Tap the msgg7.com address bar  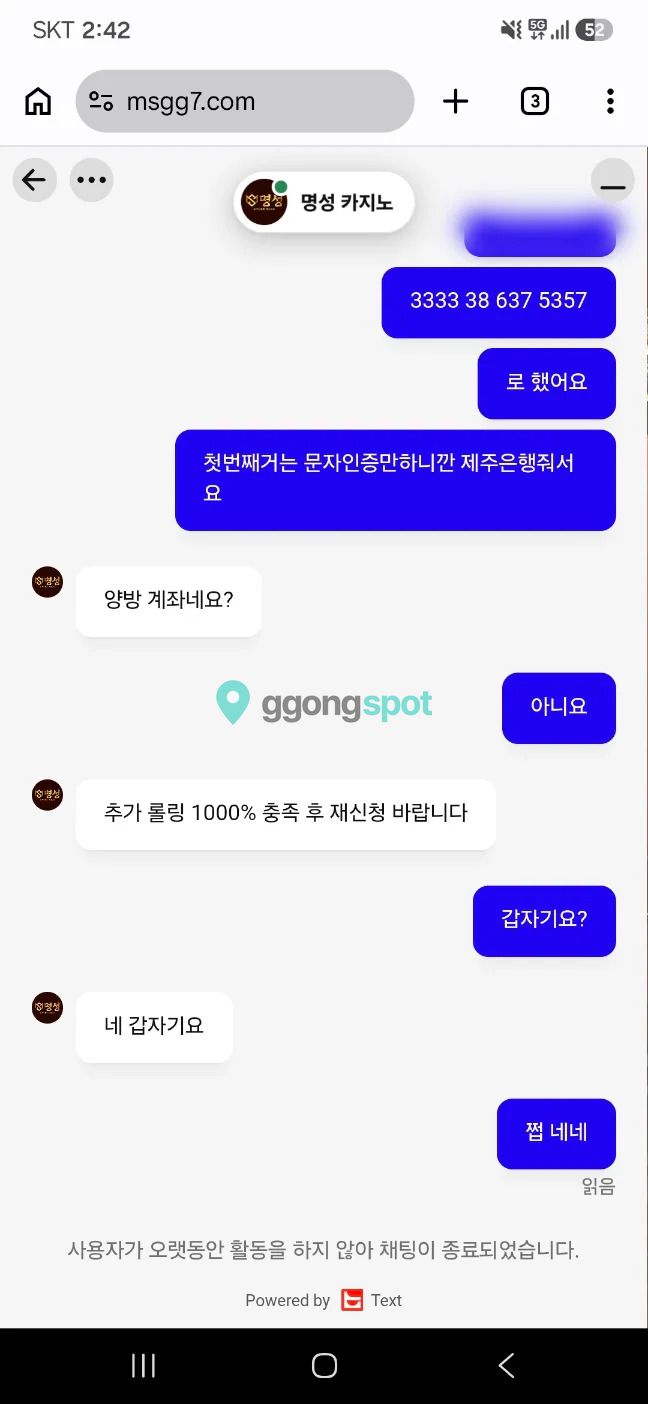click(245, 101)
